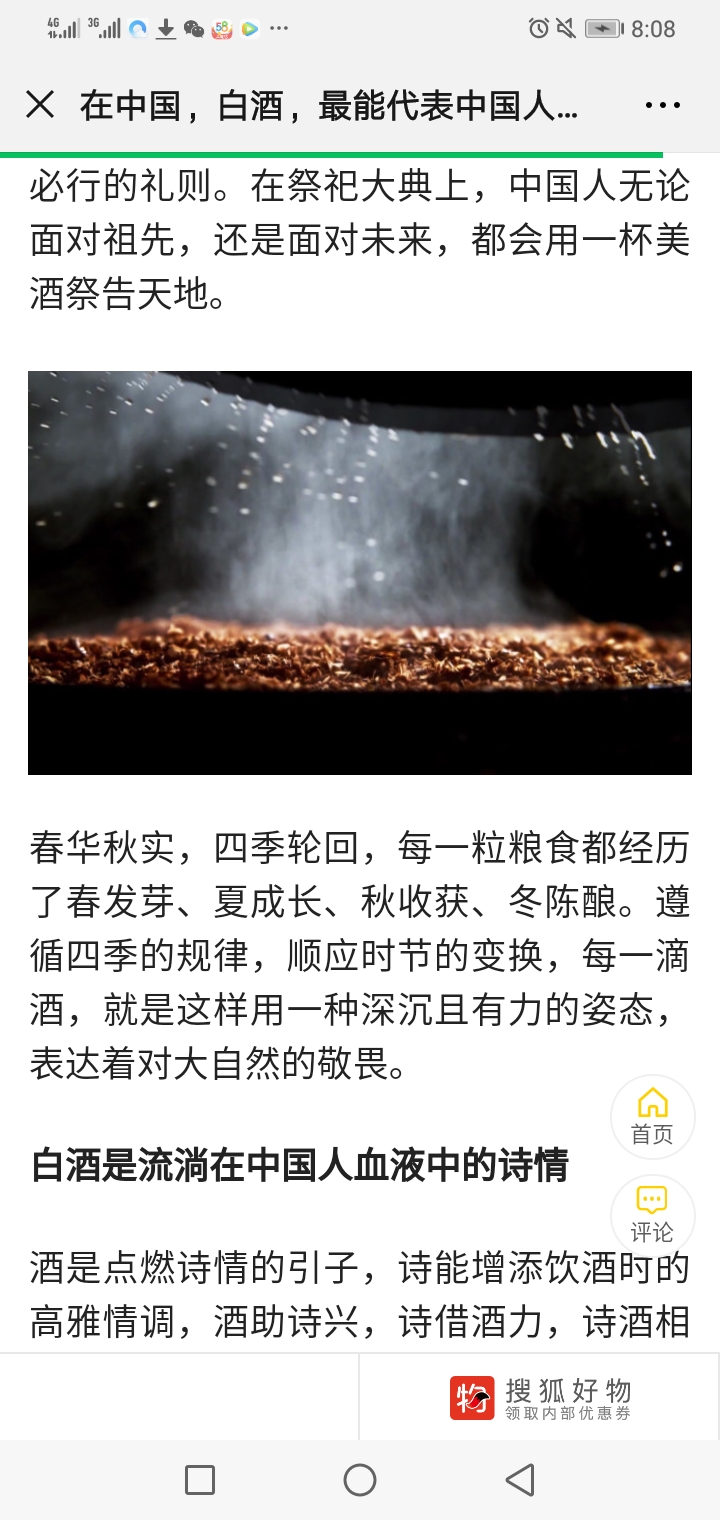Open the three-dot overflow menu
The image size is (720, 1520).
[662, 105]
